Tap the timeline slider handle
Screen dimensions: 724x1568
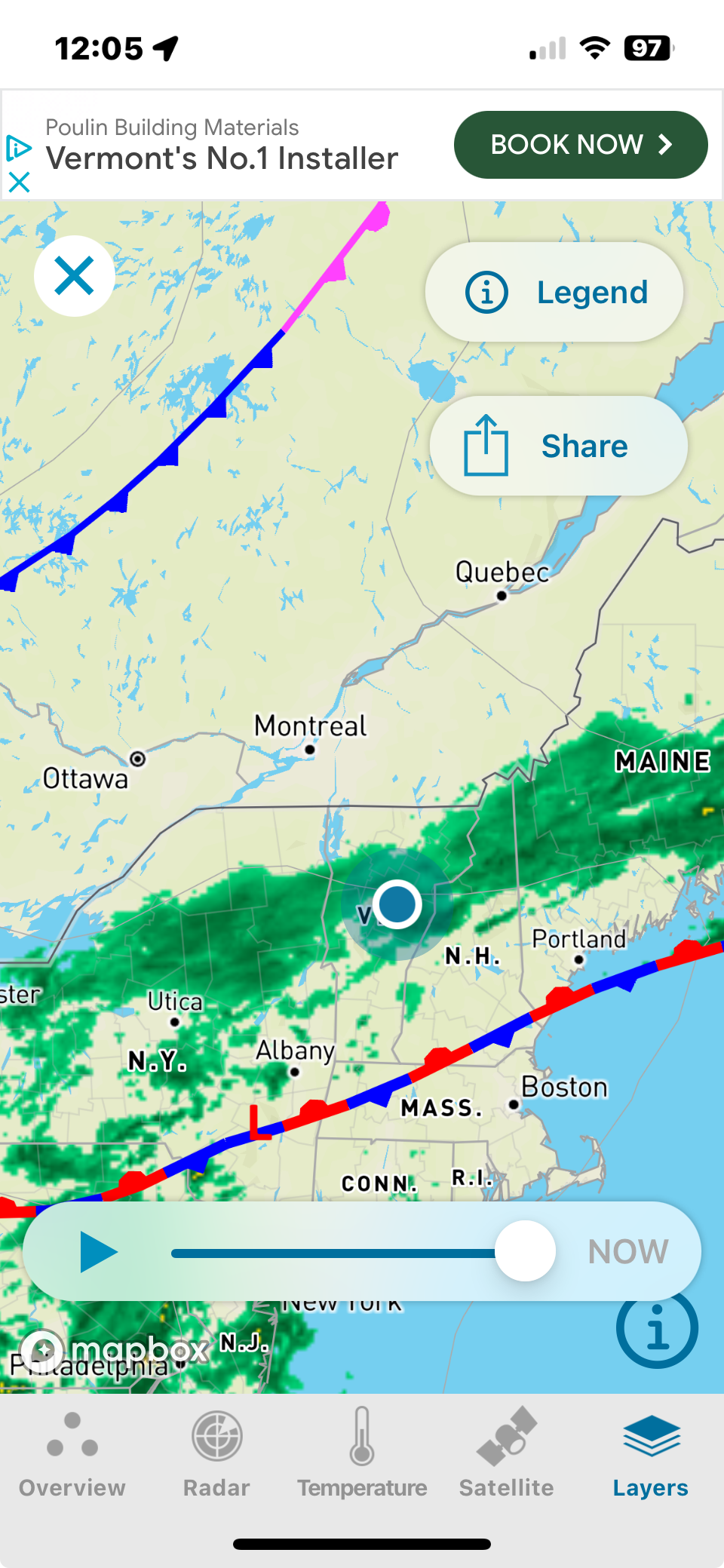pyautogui.click(x=526, y=1251)
